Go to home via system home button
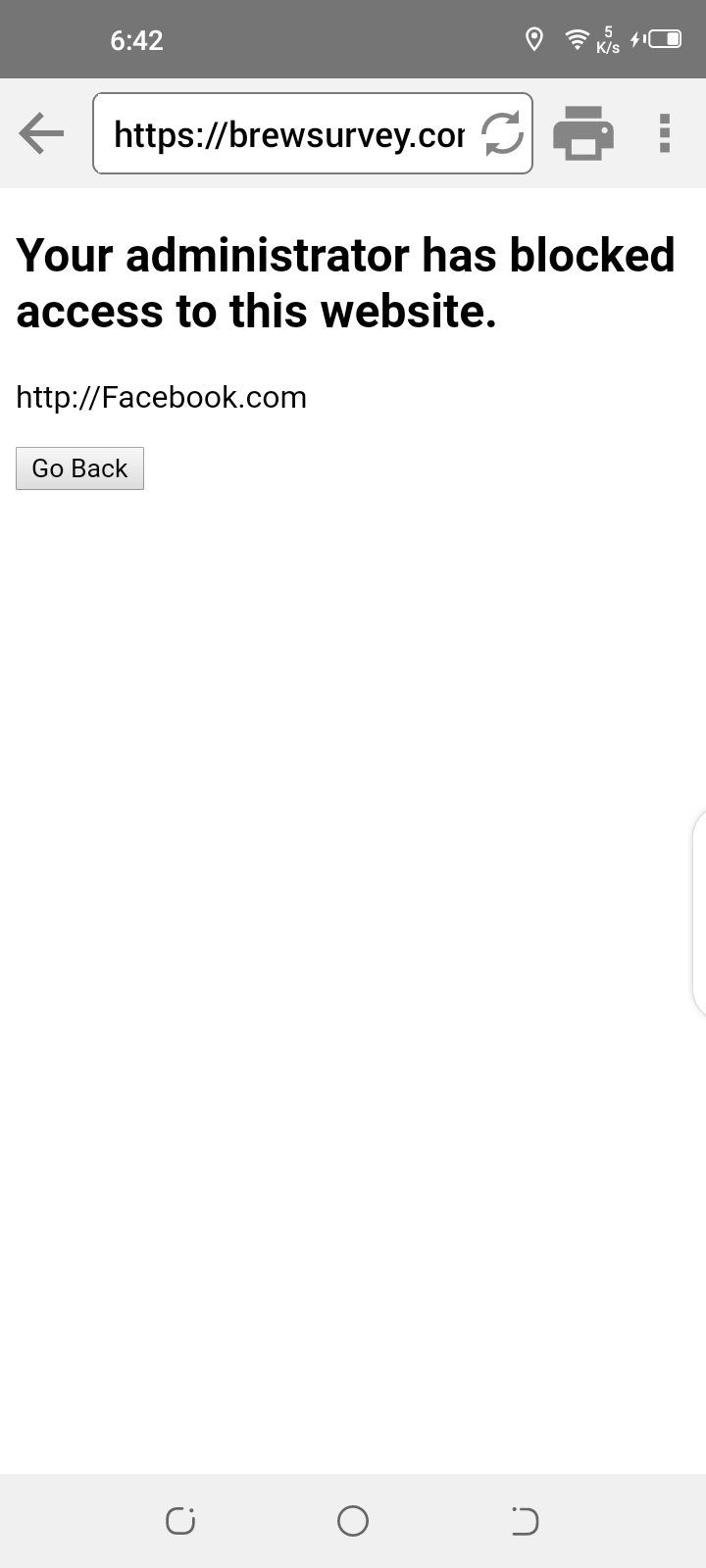The image size is (706, 1568). point(353,1521)
